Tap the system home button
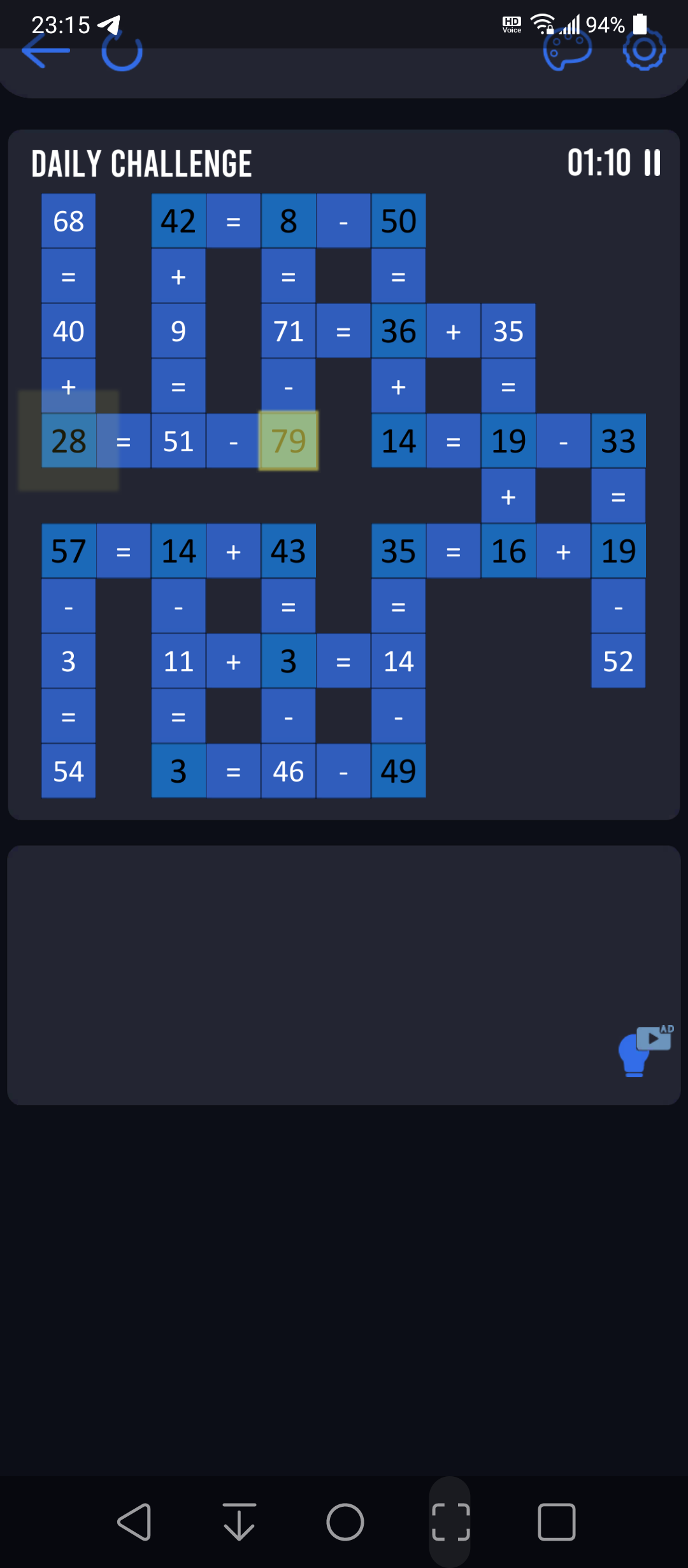Image resolution: width=688 pixels, height=1568 pixels. tap(345, 1522)
